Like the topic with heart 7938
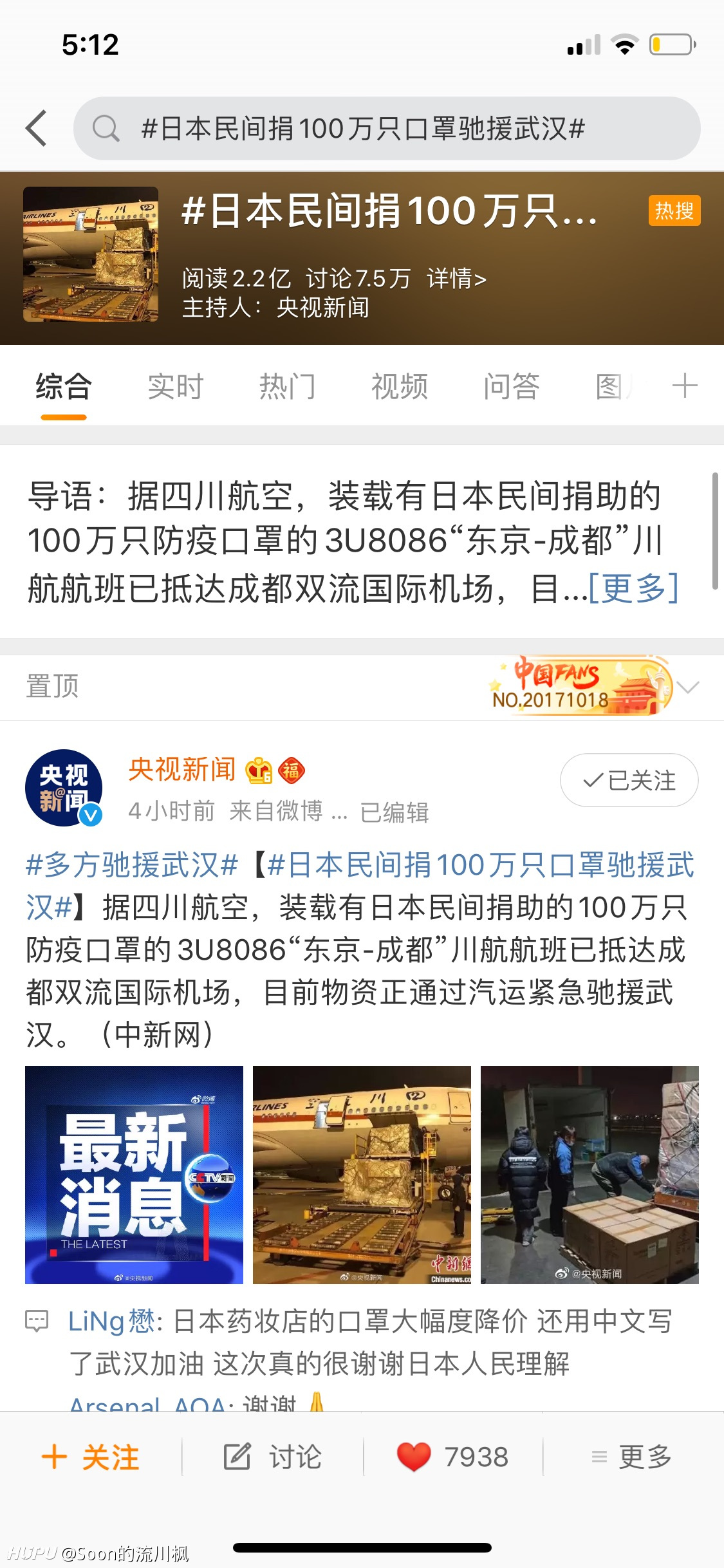724x1568 pixels. (453, 1457)
